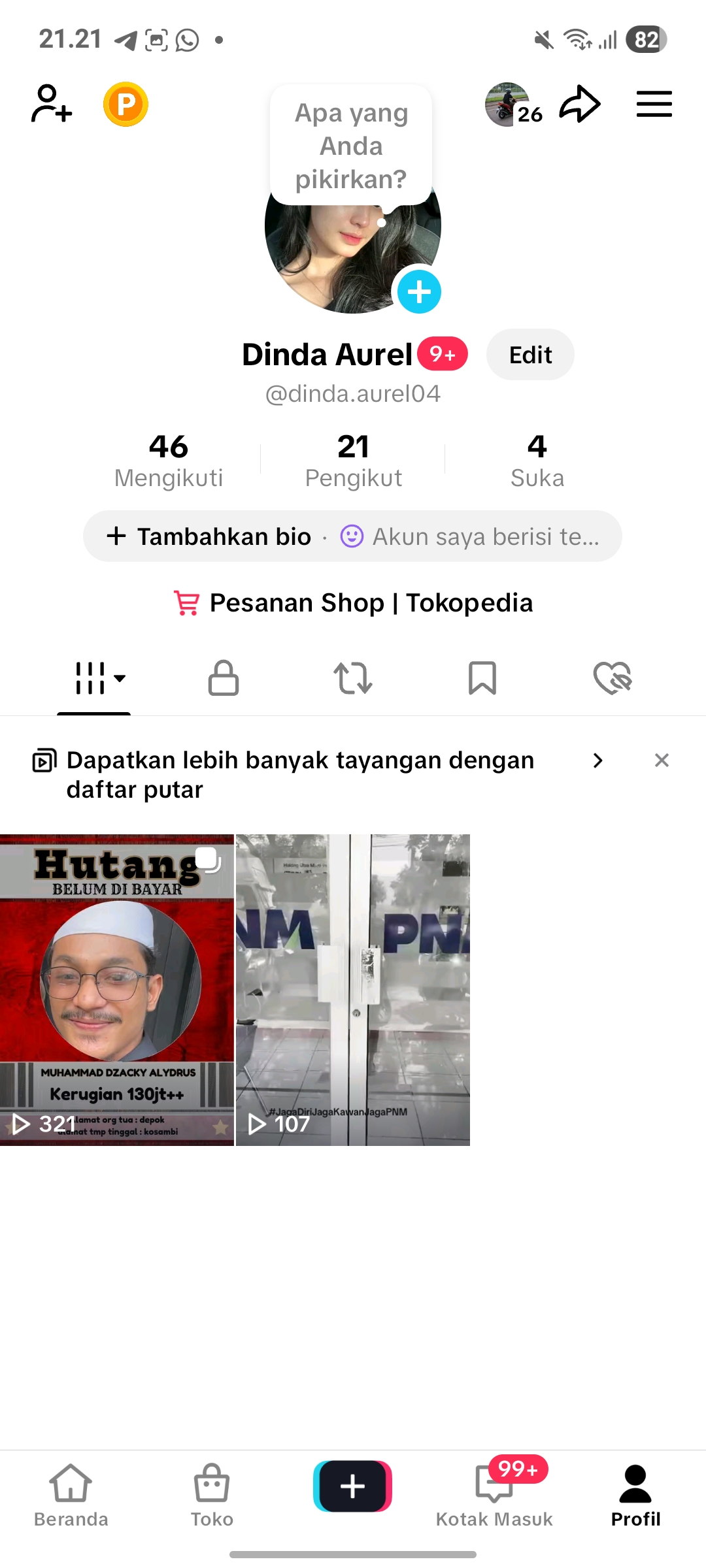The height and width of the screenshot is (1568, 706).
Task: Open the add friends icon
Action: (52, 104)
